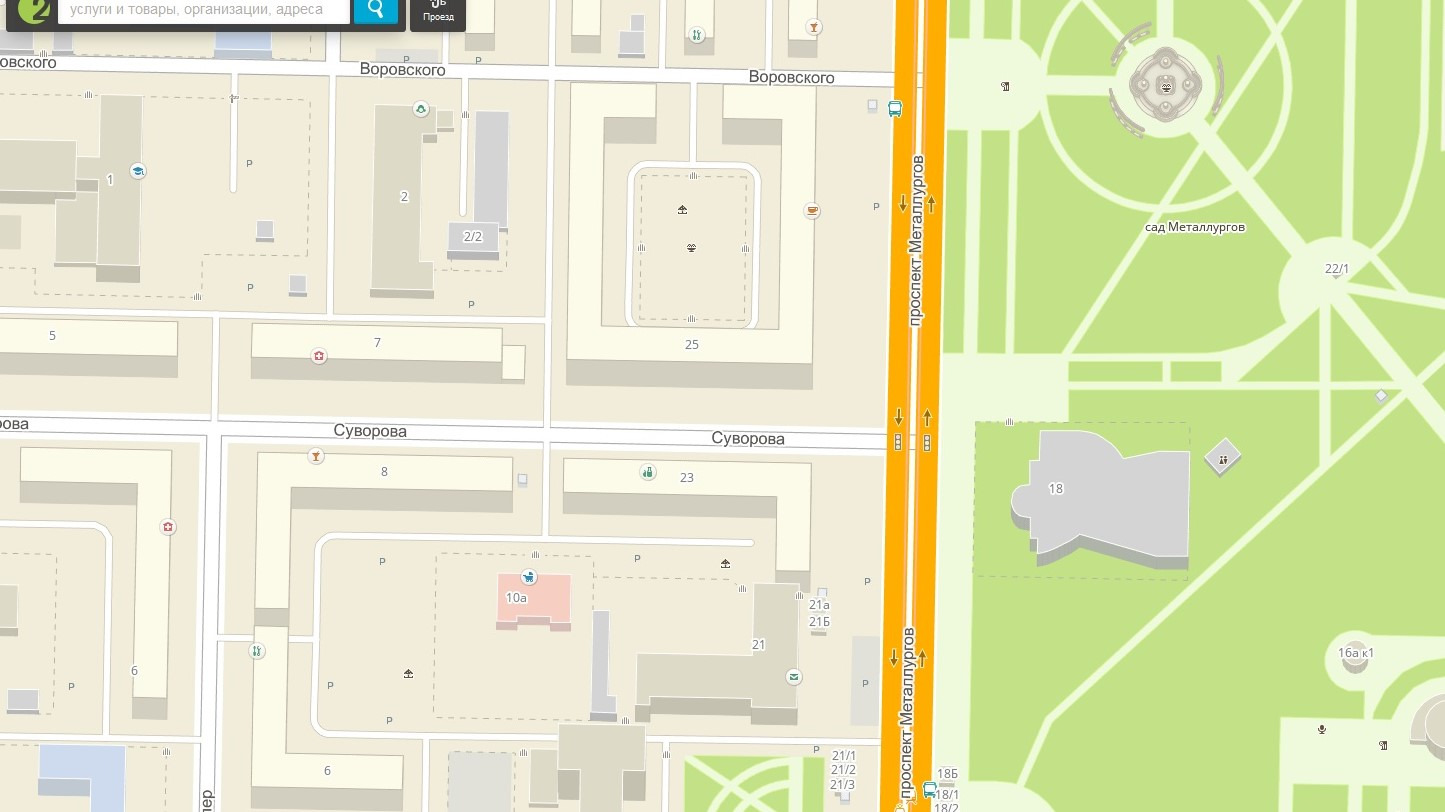Open the fountain monument in the park circle
This screenshot has width=1445, height=812.
(x=1166, y=87)
